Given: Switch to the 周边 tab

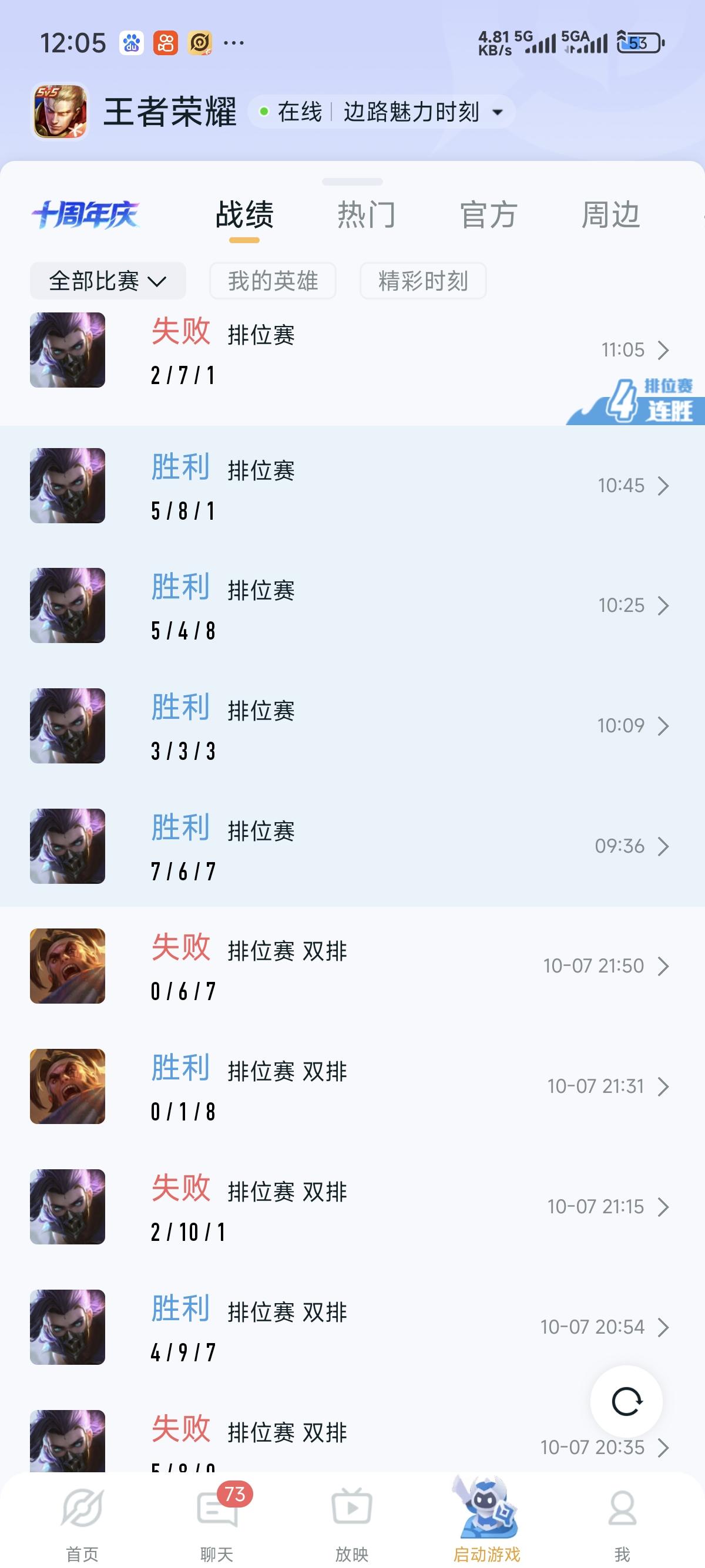Looking at the screenshot, I should click(x=610, y=215).
